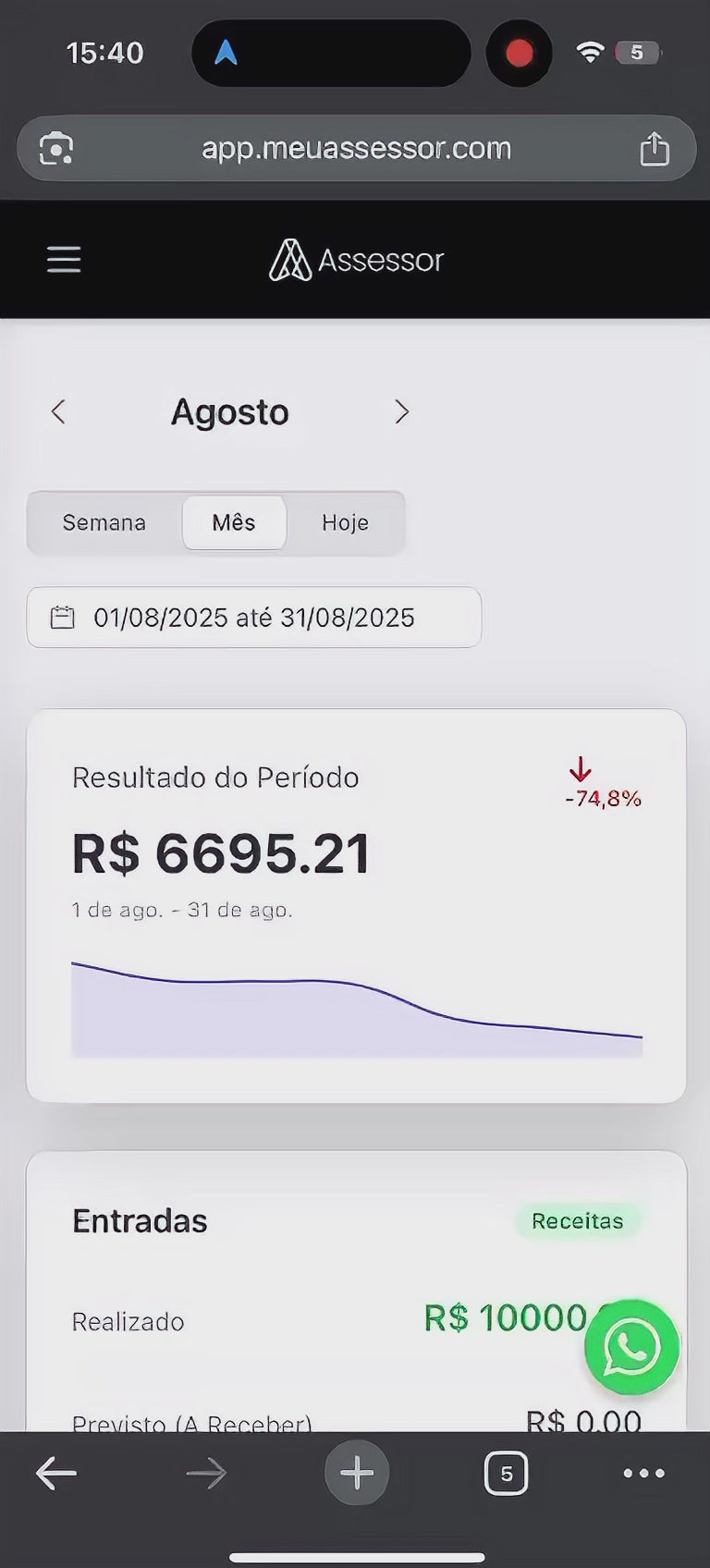Switch to the tab showing 5 open tabs
This screenshot has height=1568, width=710.
(506, 1473)
